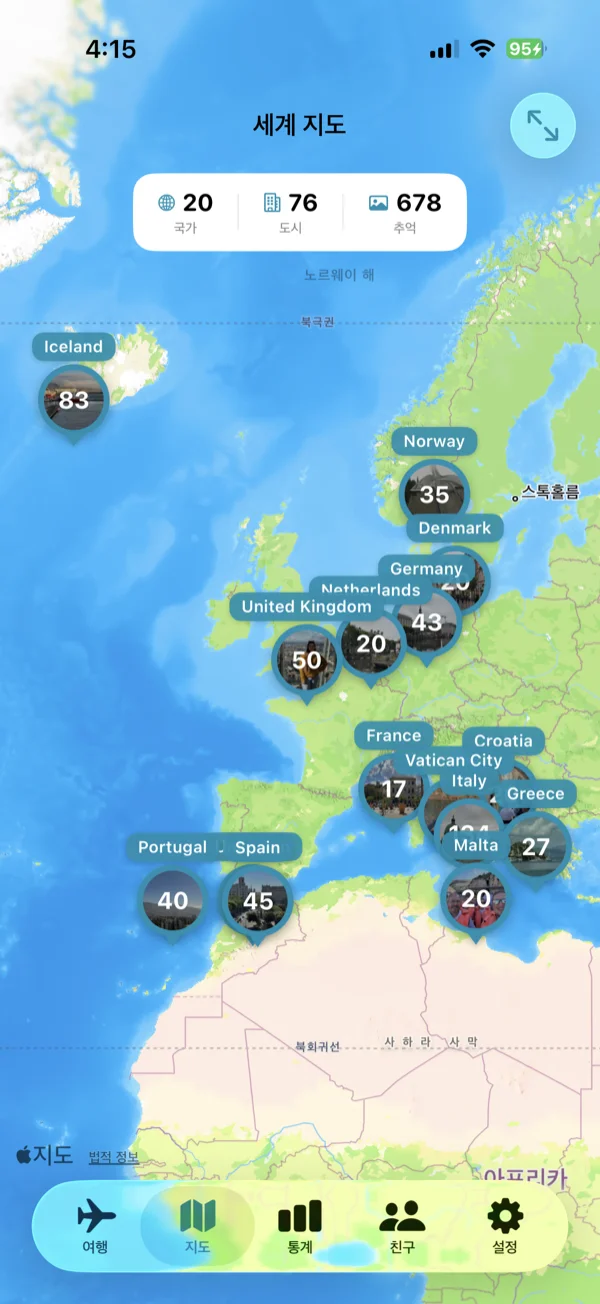
Task: Tap the Greece pin showing 27
Action: [537, 848]
